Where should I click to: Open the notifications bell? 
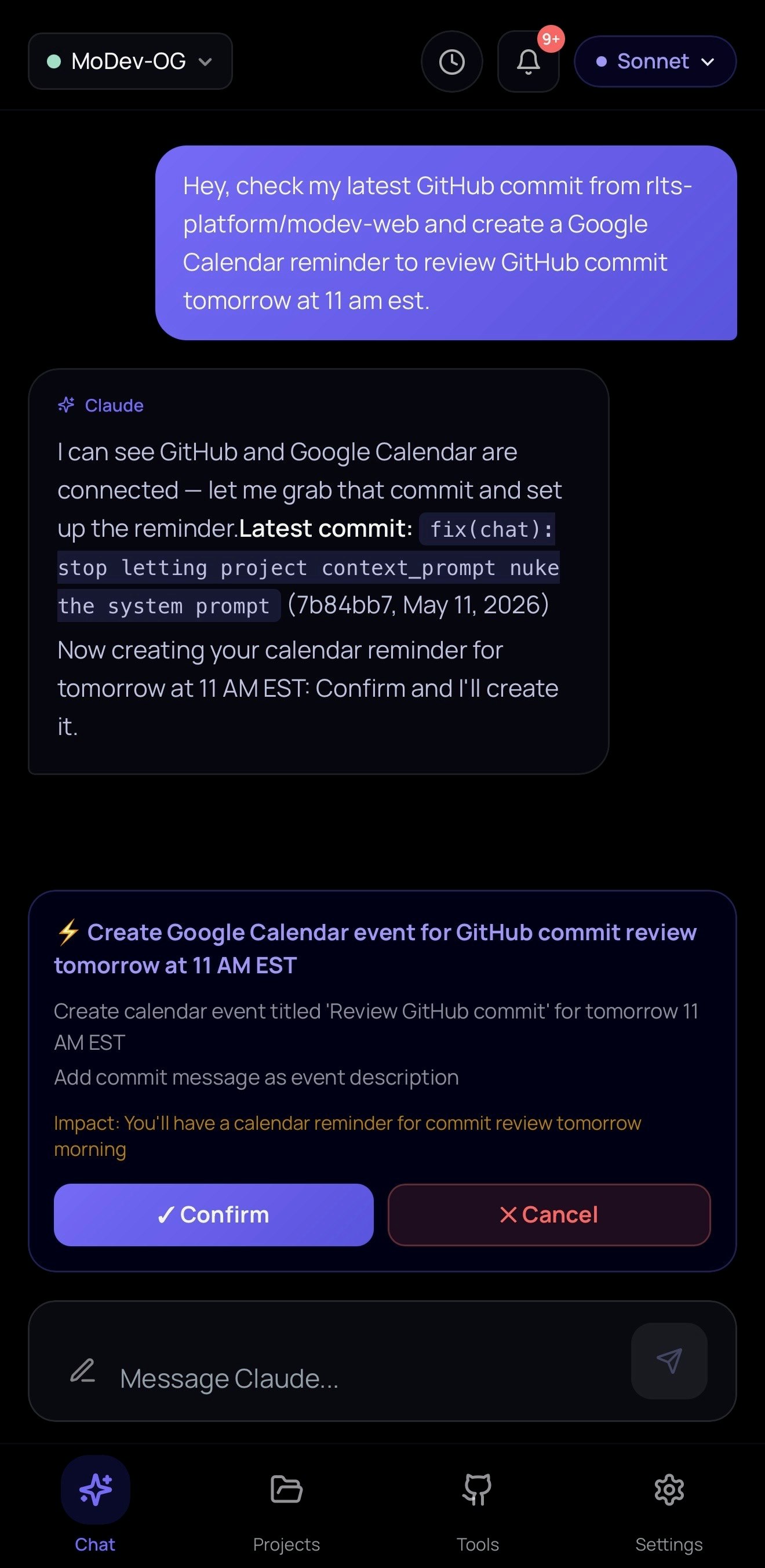pyautogui.click(x=529, y=62)
